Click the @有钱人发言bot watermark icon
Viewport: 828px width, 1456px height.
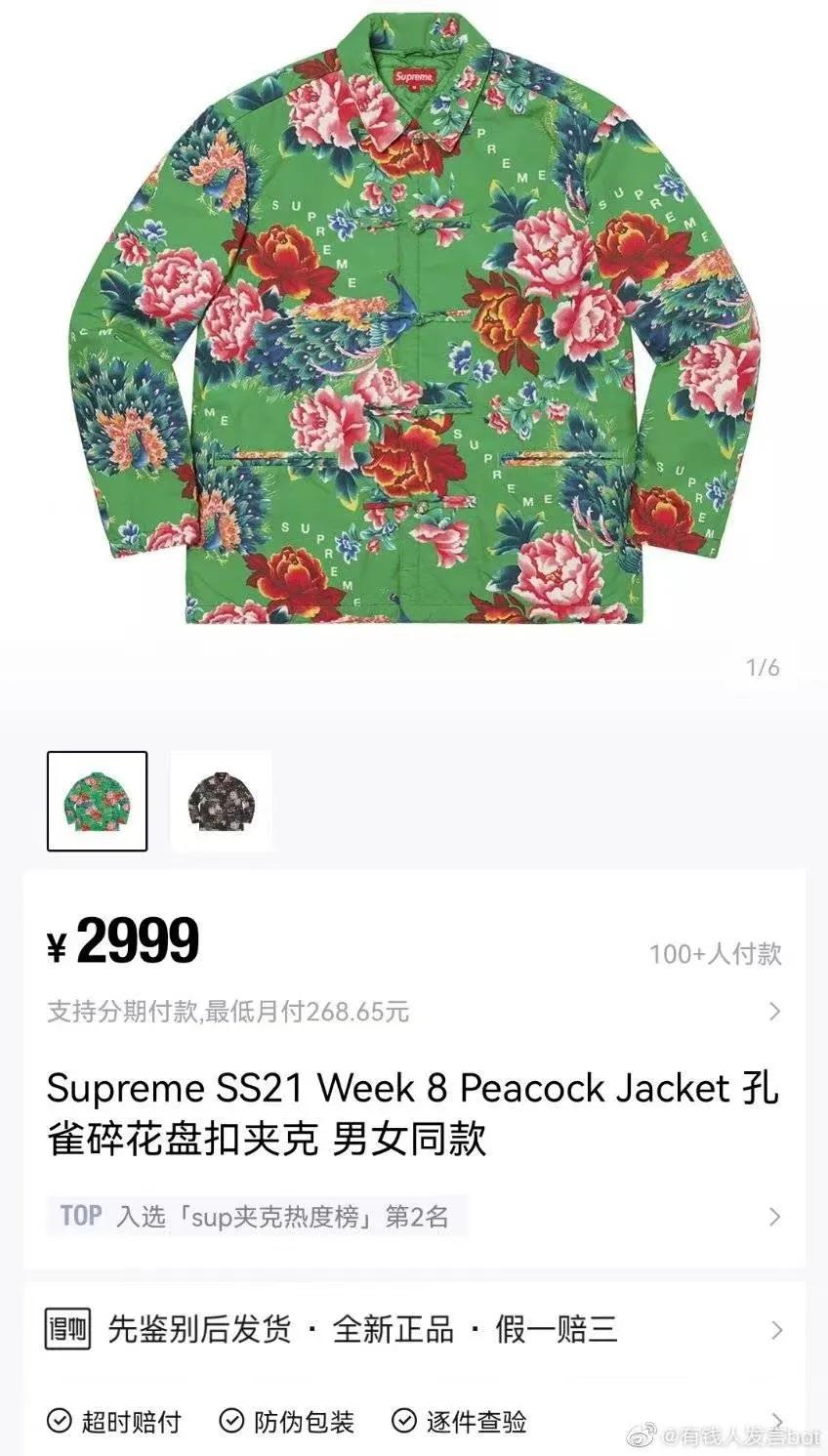click(640, 1433)
